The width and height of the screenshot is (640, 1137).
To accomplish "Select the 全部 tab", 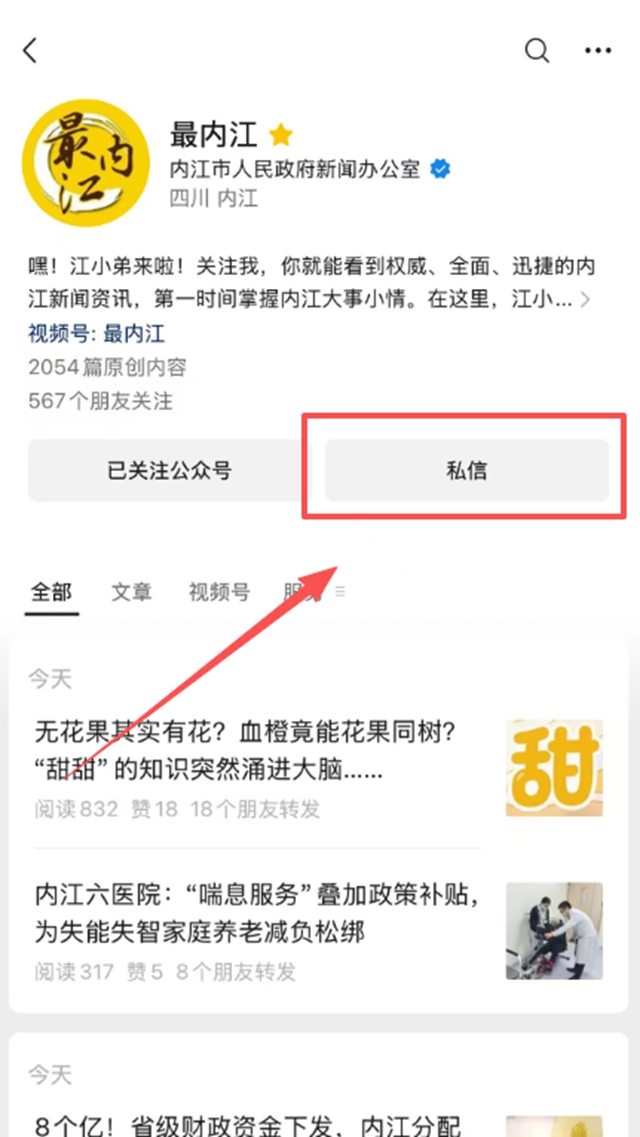I will pos(51,592).
